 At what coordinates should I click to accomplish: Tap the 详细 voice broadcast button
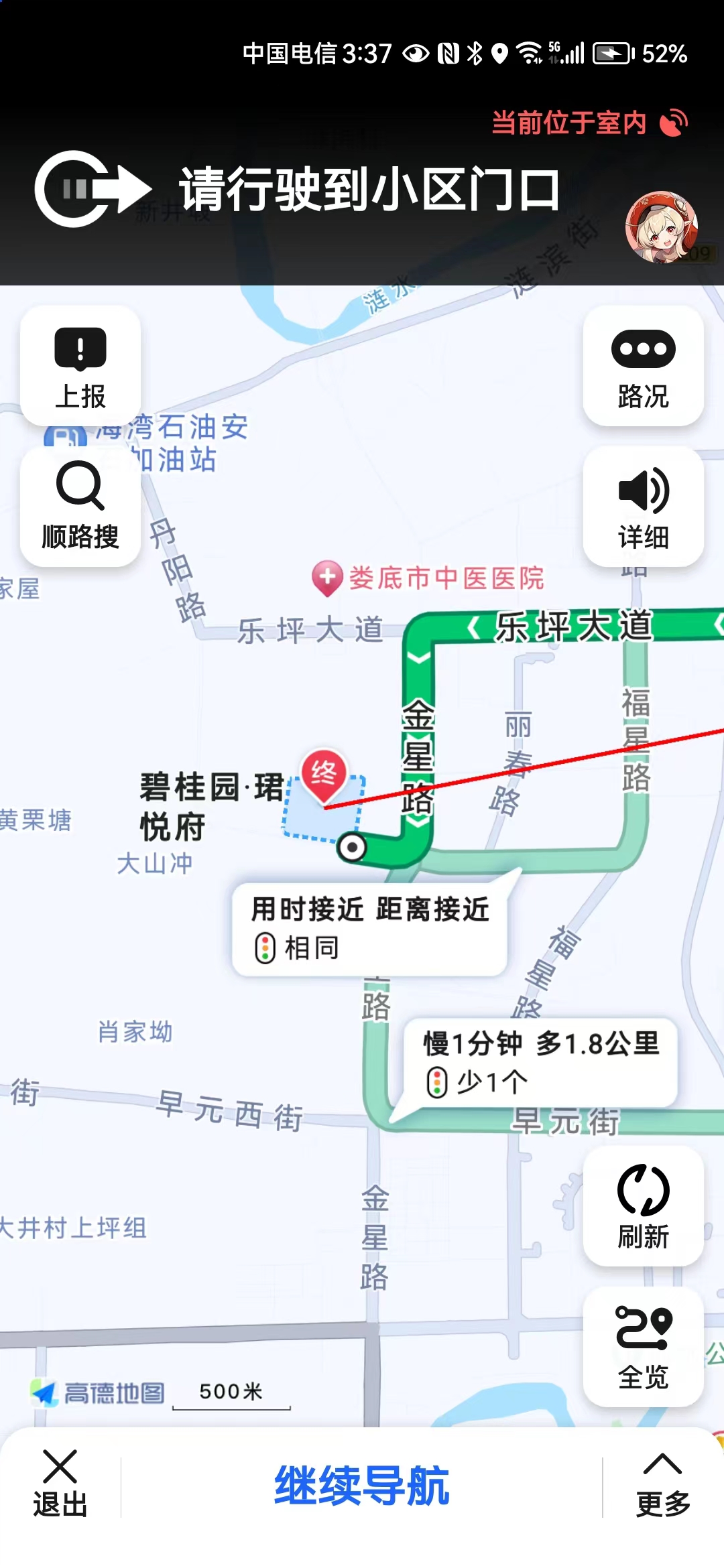[x=643, y=507]
